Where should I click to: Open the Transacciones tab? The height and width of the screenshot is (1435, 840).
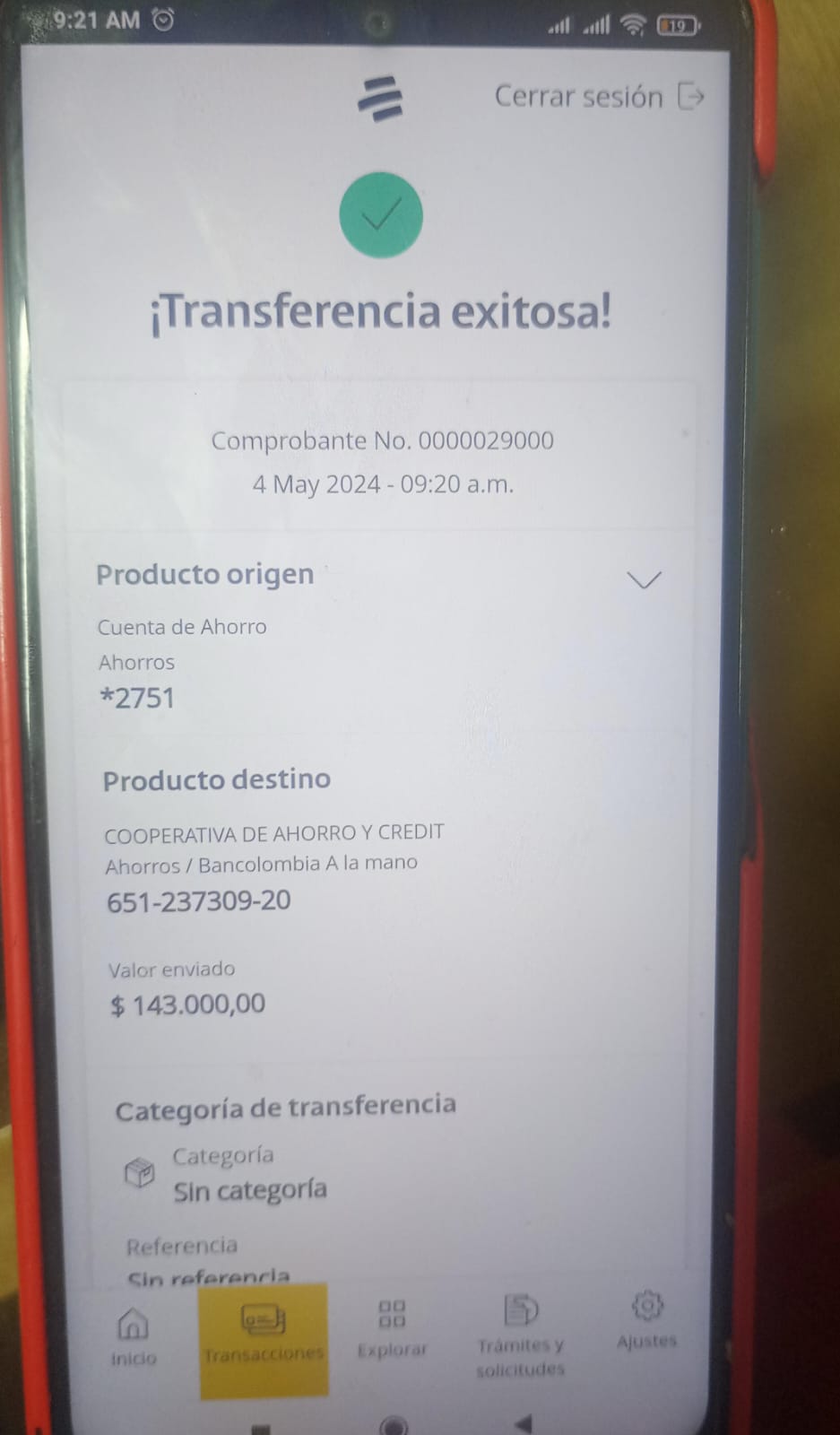pos(264,1335)
